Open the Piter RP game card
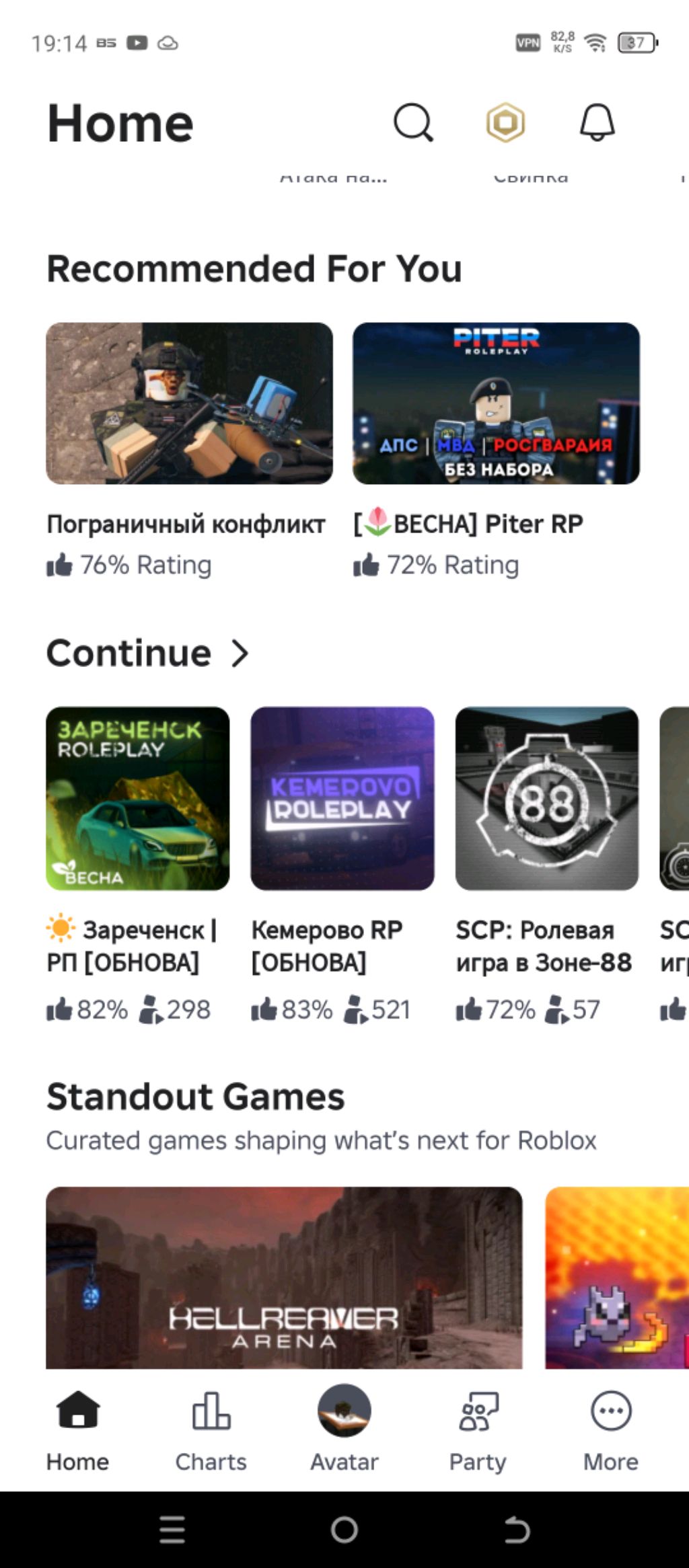 pos(496,403)
